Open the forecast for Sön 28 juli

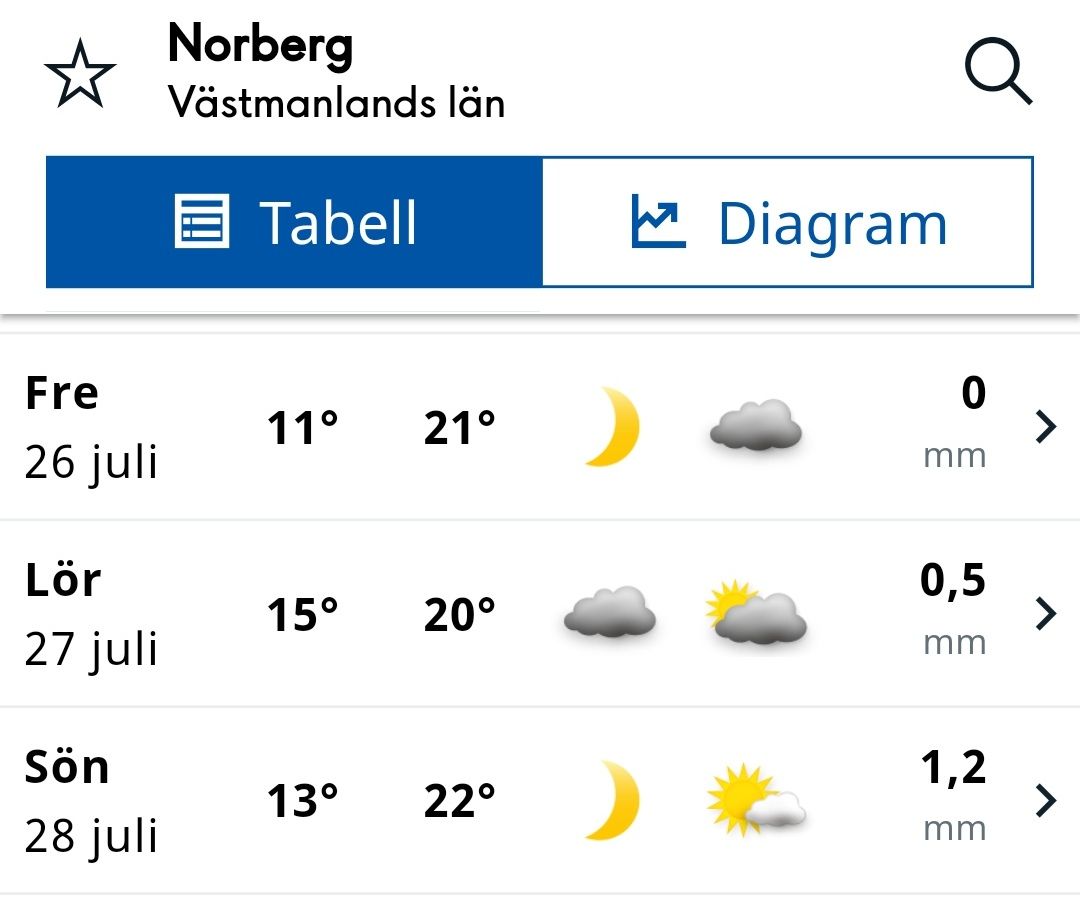pyautogui.click(x=540, y=801)
